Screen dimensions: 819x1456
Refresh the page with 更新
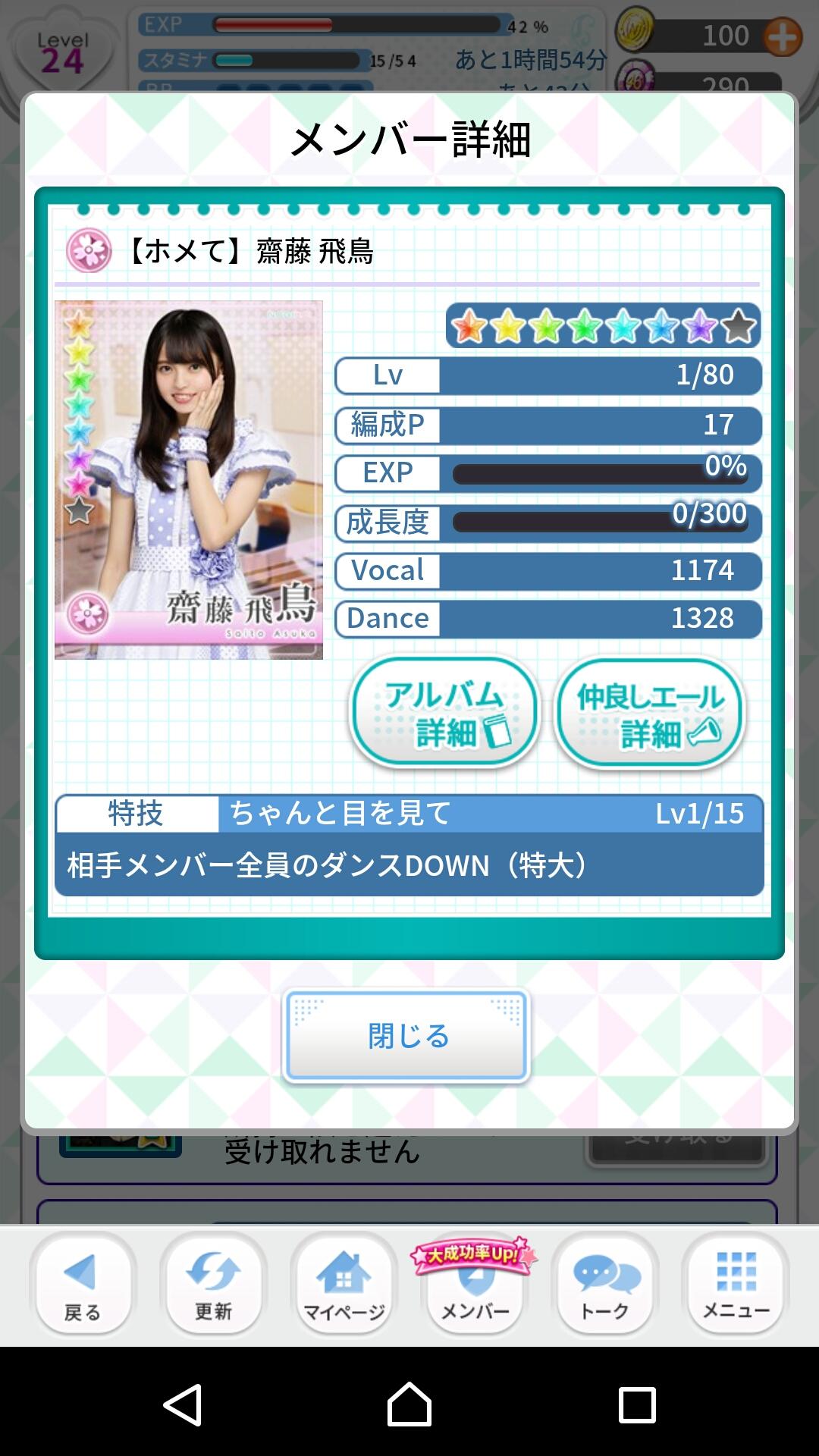pos(213,1285)
